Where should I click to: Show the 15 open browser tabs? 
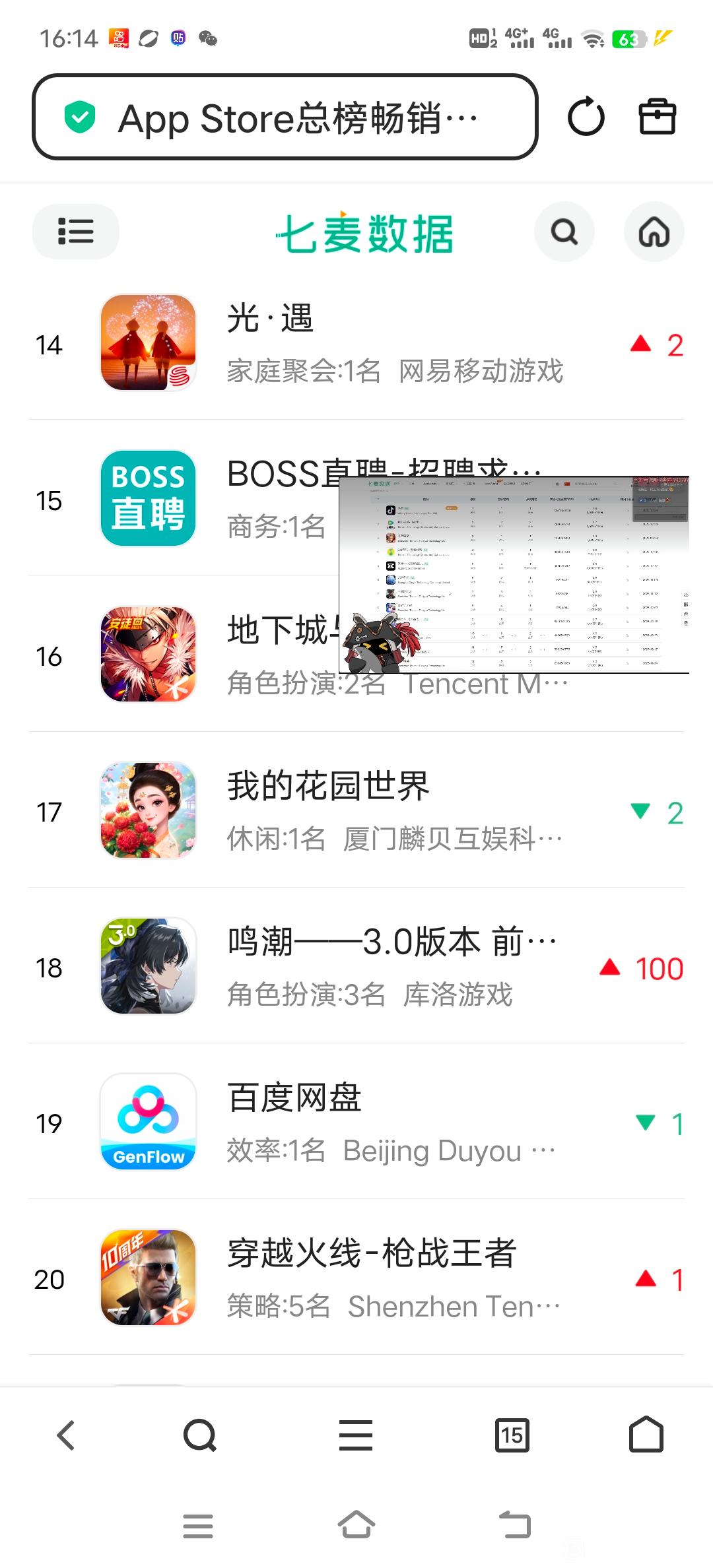tap(512, 1435)
